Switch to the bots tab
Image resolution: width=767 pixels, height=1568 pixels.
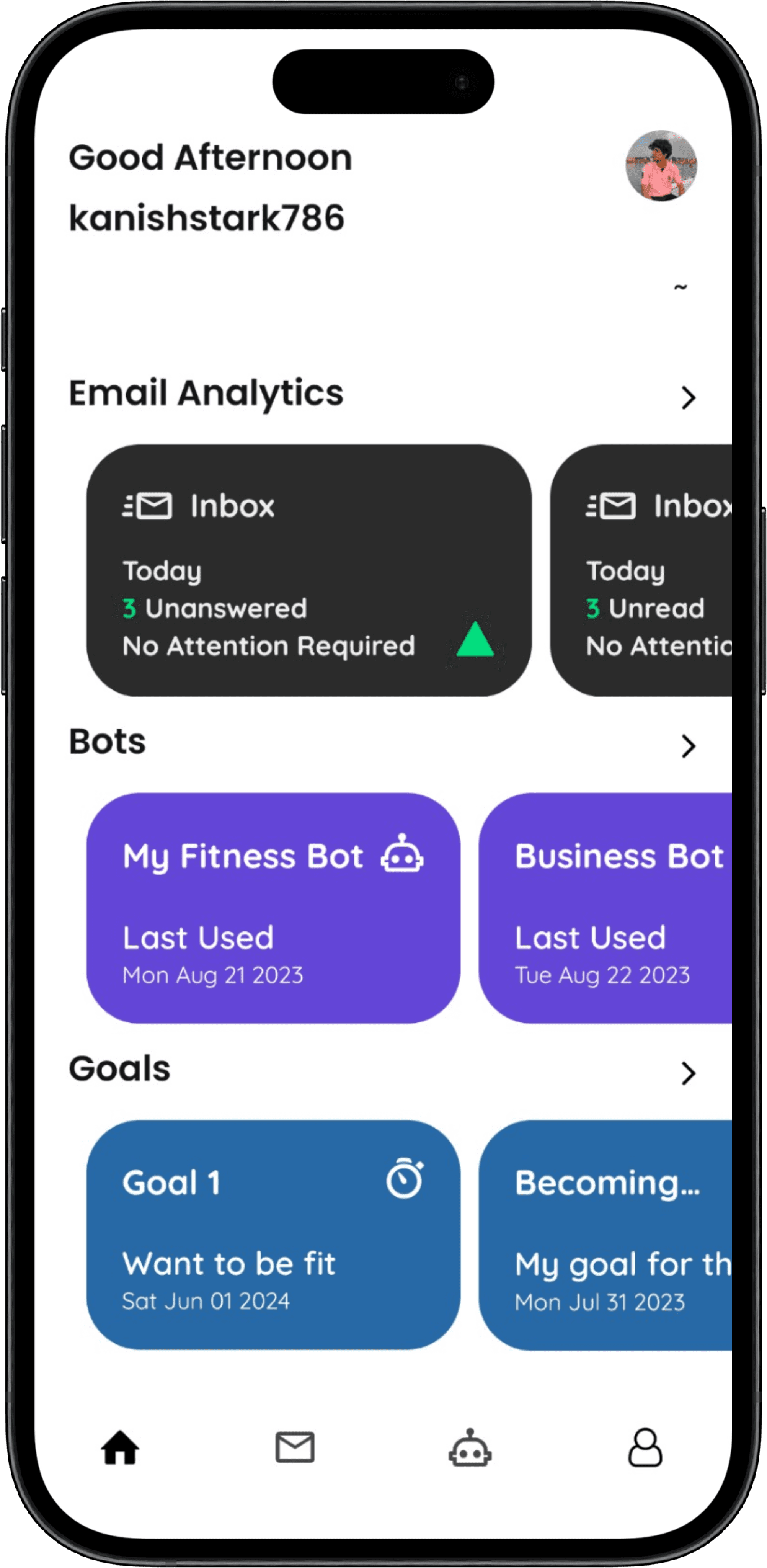470,1447
